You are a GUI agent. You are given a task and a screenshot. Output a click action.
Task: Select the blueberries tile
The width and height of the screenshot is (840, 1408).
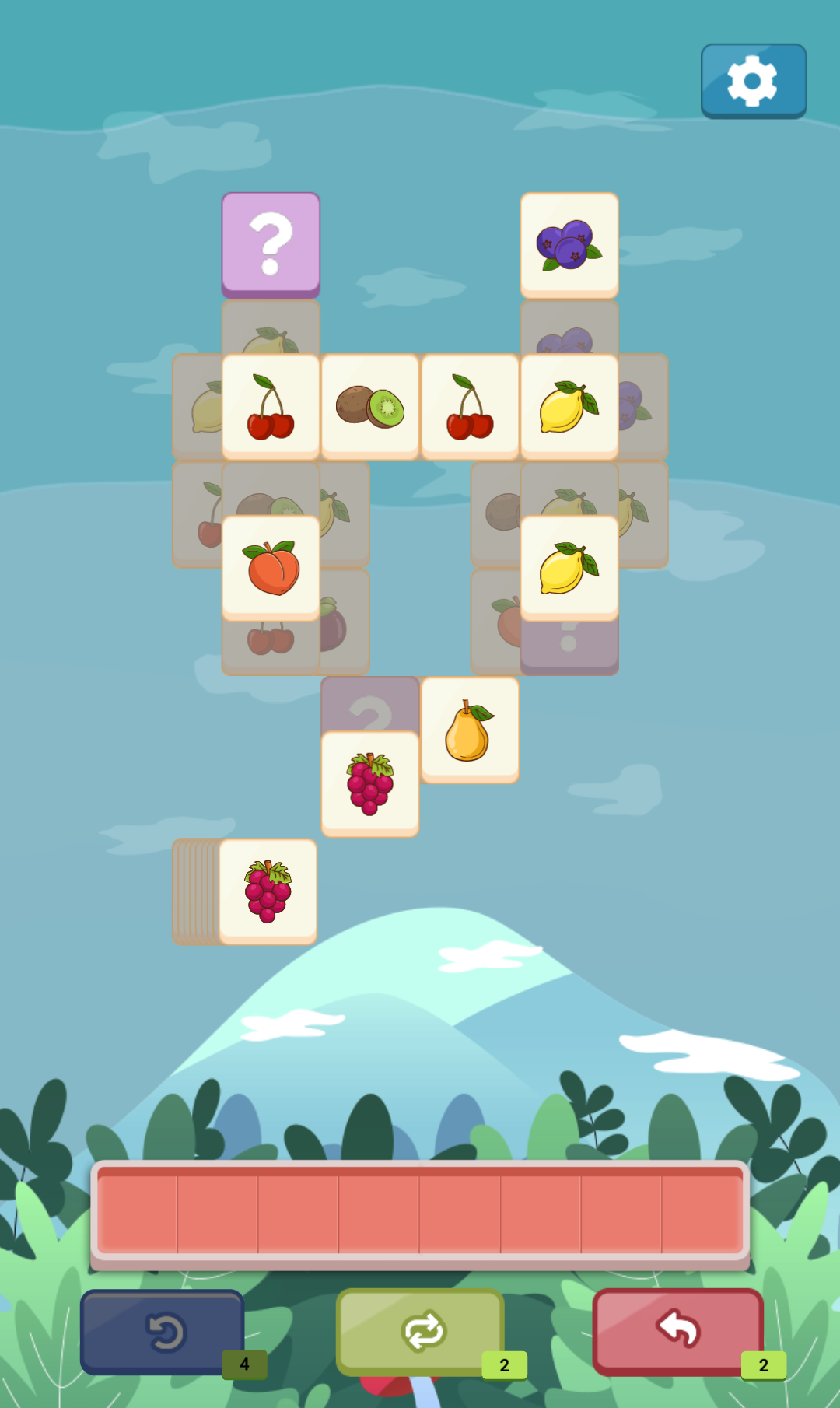click(569, 245)
